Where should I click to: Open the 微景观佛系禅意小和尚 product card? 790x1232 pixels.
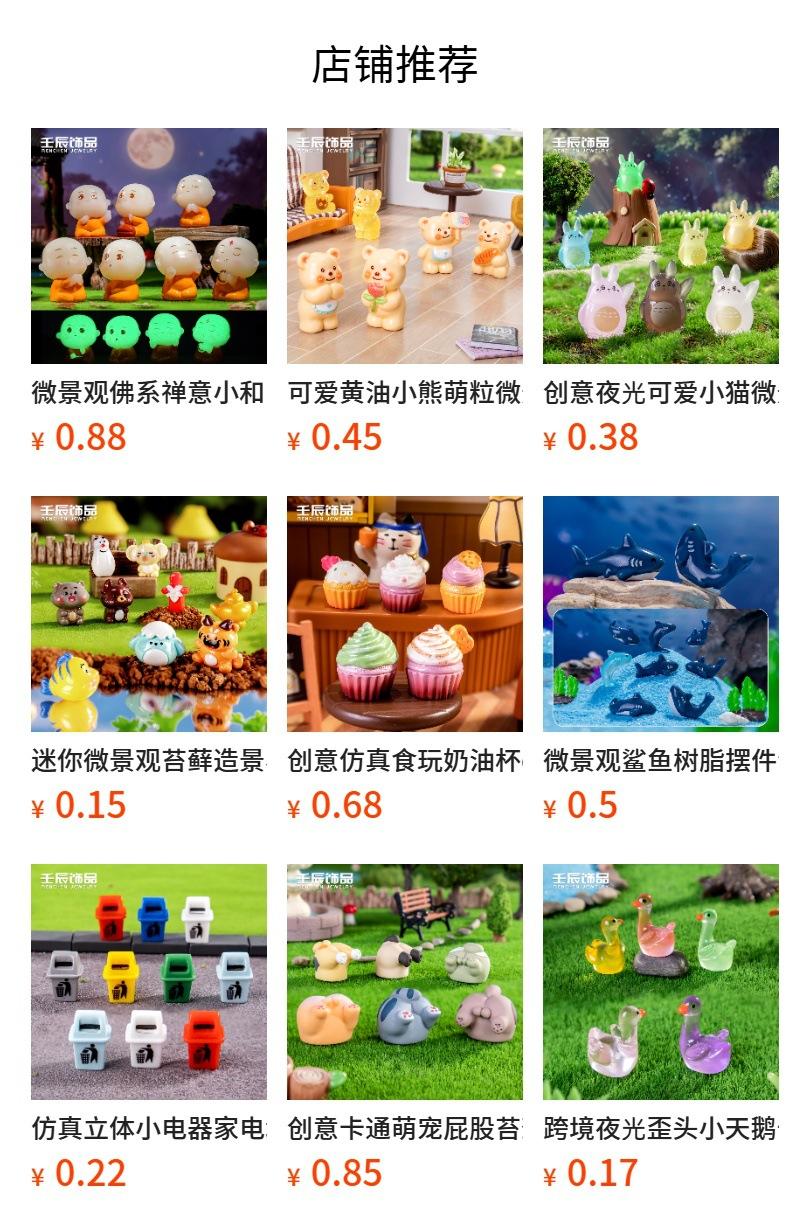[149, 292]
